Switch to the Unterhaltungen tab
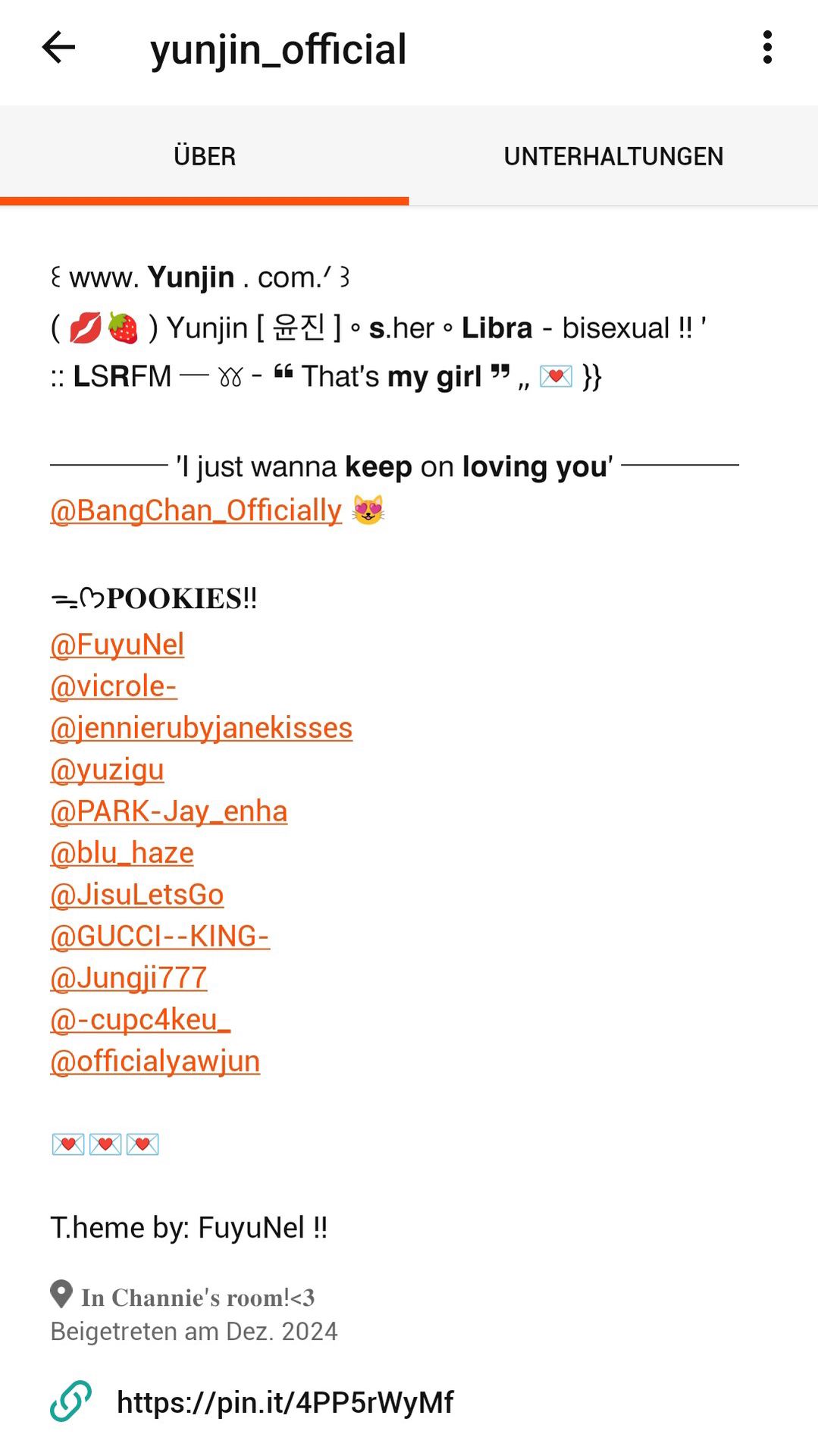Viewport: 818px width, 1456px height. pyautogui.click(x=613, y=156)
